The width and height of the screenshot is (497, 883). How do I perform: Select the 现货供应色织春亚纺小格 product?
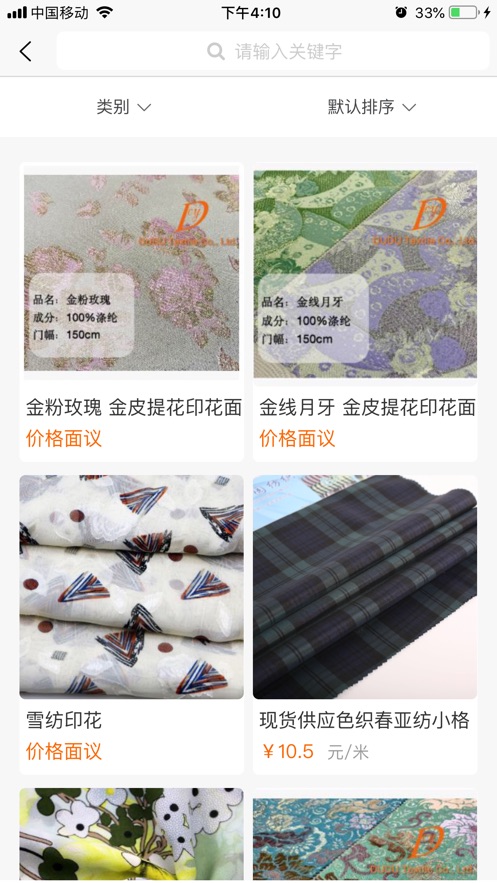tap(365, 625)
